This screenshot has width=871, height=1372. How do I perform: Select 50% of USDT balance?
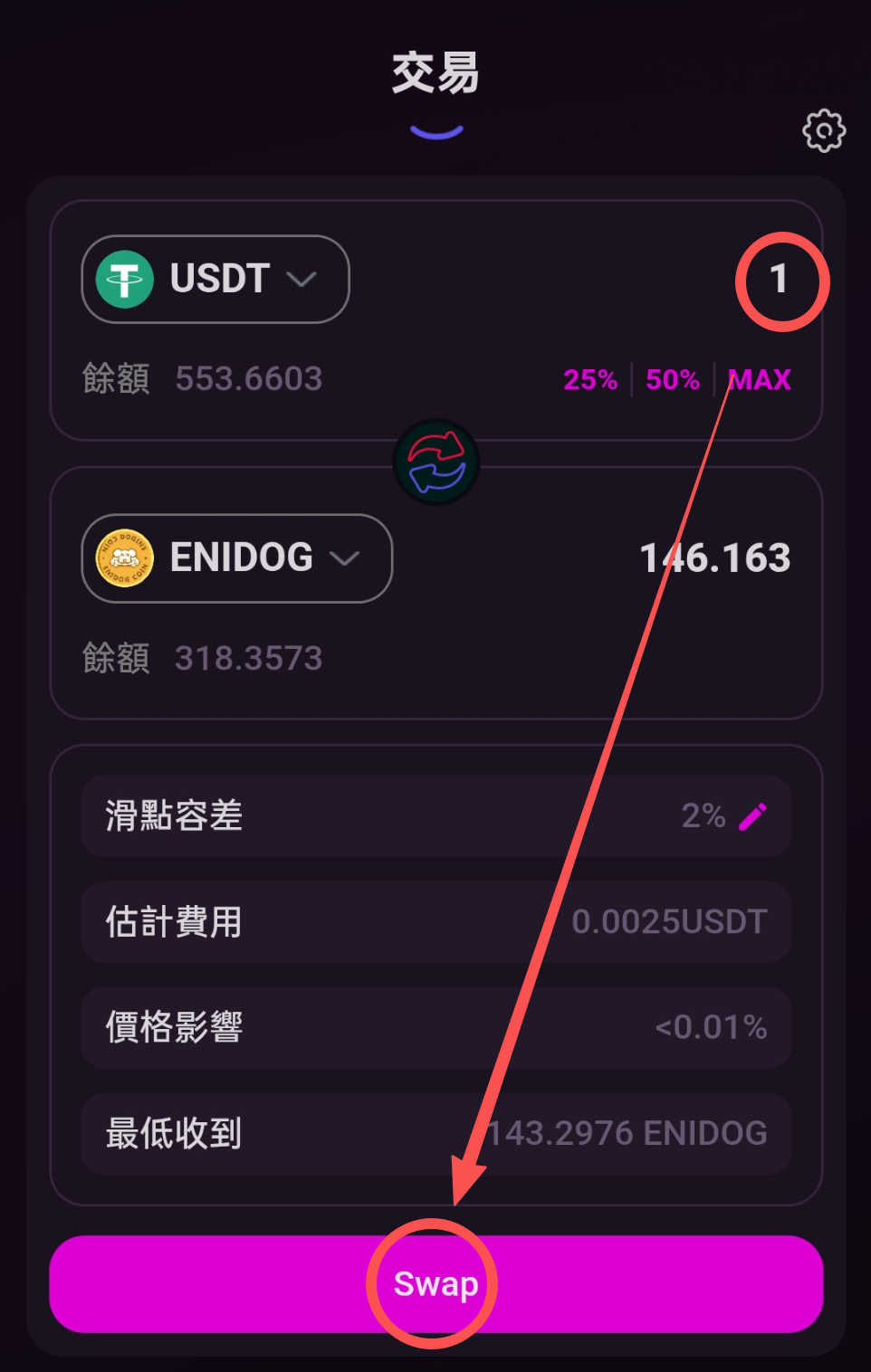(672, 379)
